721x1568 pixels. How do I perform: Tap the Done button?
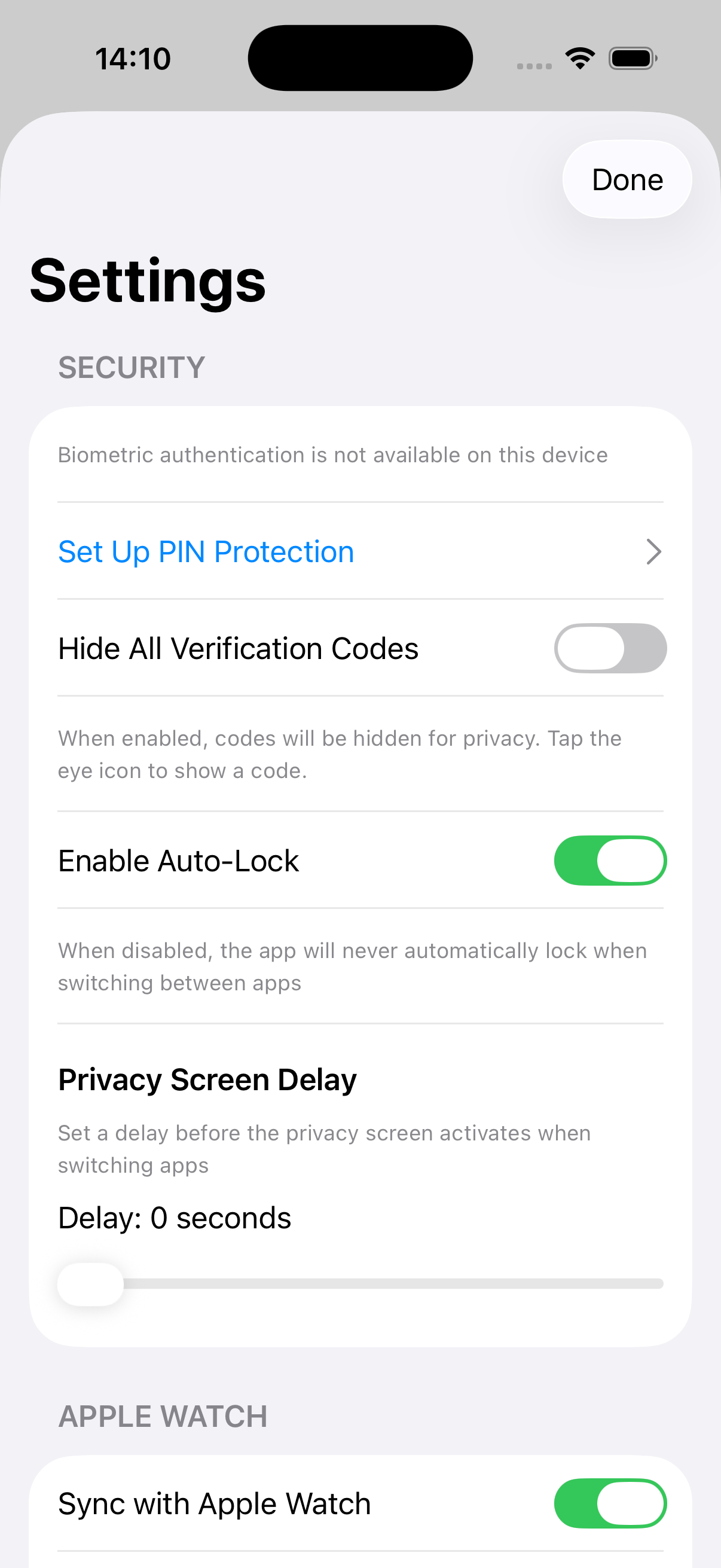coord(627,179)
